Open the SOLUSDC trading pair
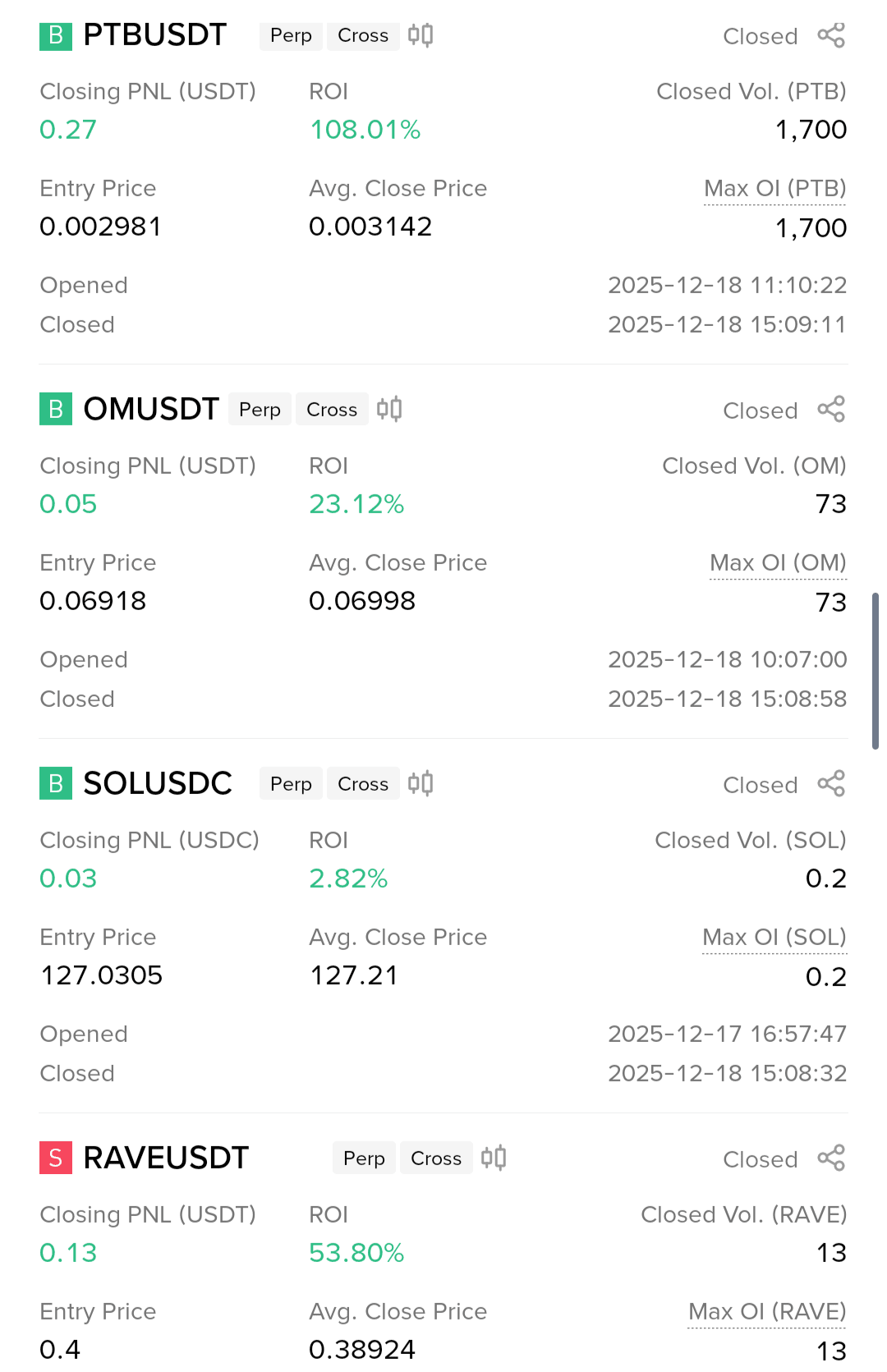 [158, 783]
